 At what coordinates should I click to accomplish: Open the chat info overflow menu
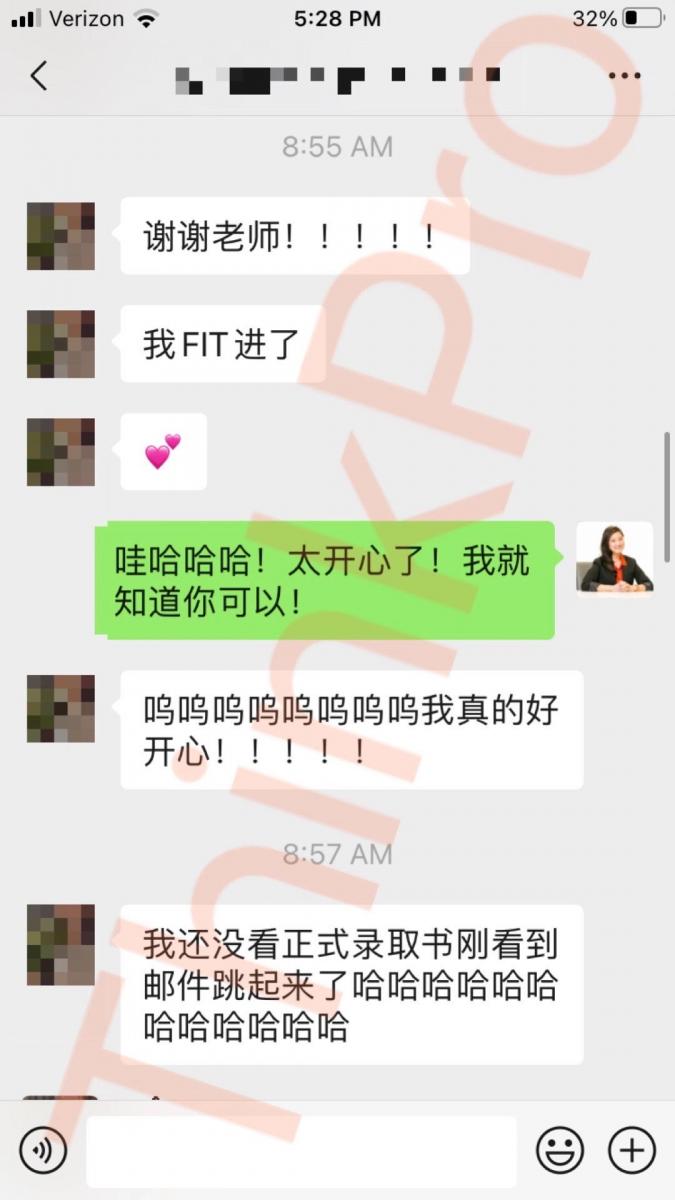[x=625, y=76]
